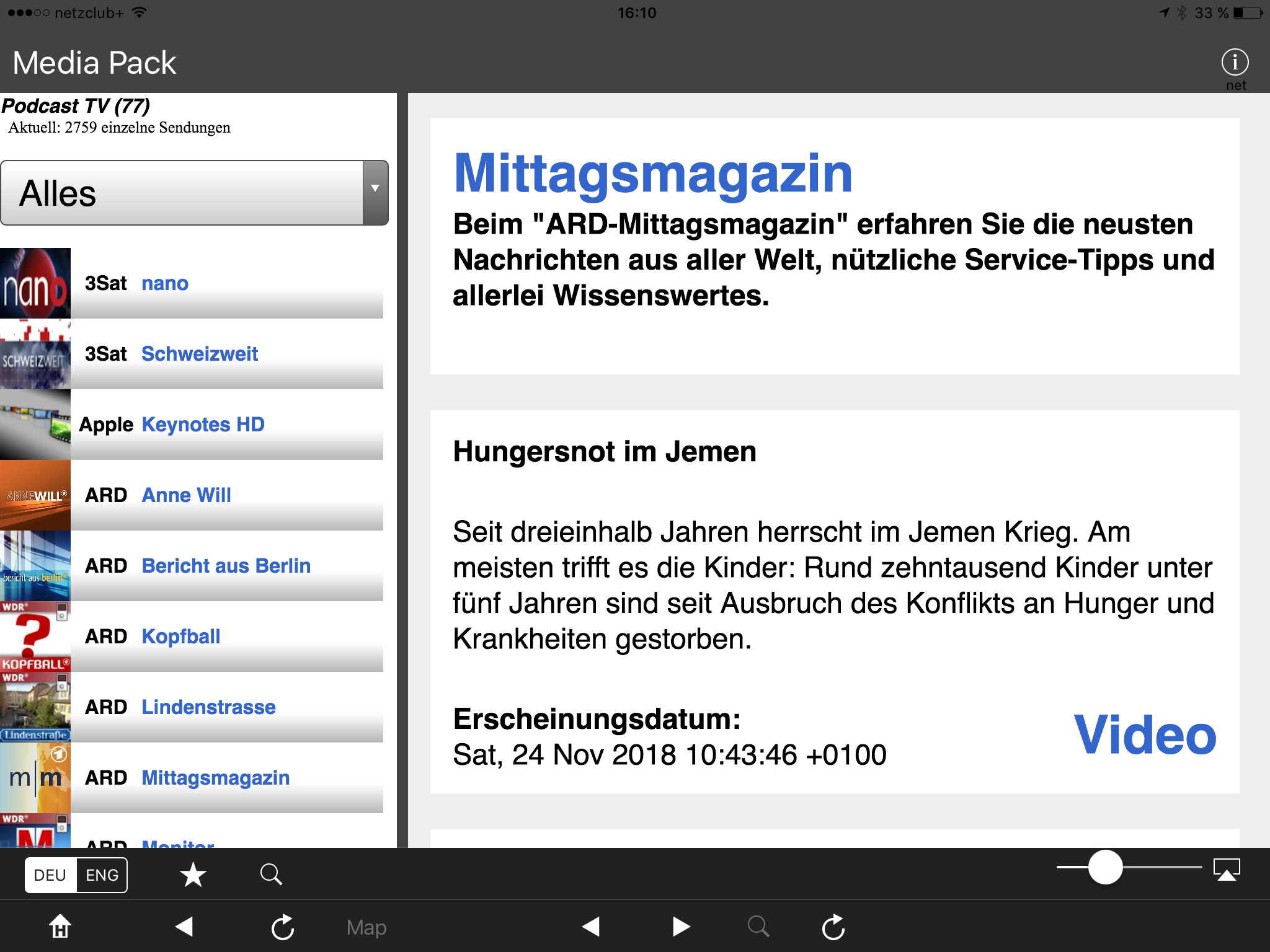Go to the home screen button
This screenshot has width=1270, height=952.
point(60,927)
